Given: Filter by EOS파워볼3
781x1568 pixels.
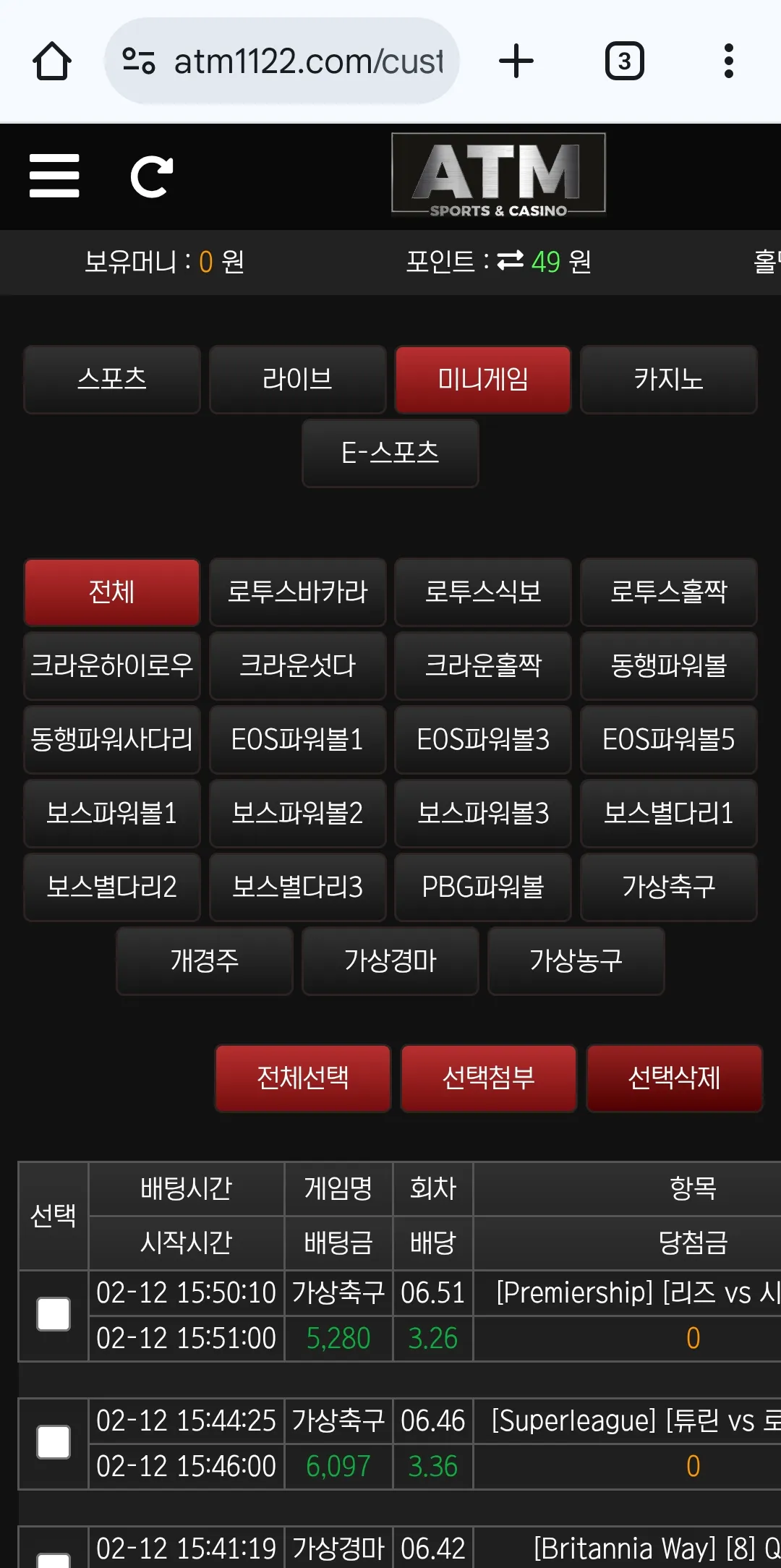Looking at the screenshot, I should click(483, 740).
